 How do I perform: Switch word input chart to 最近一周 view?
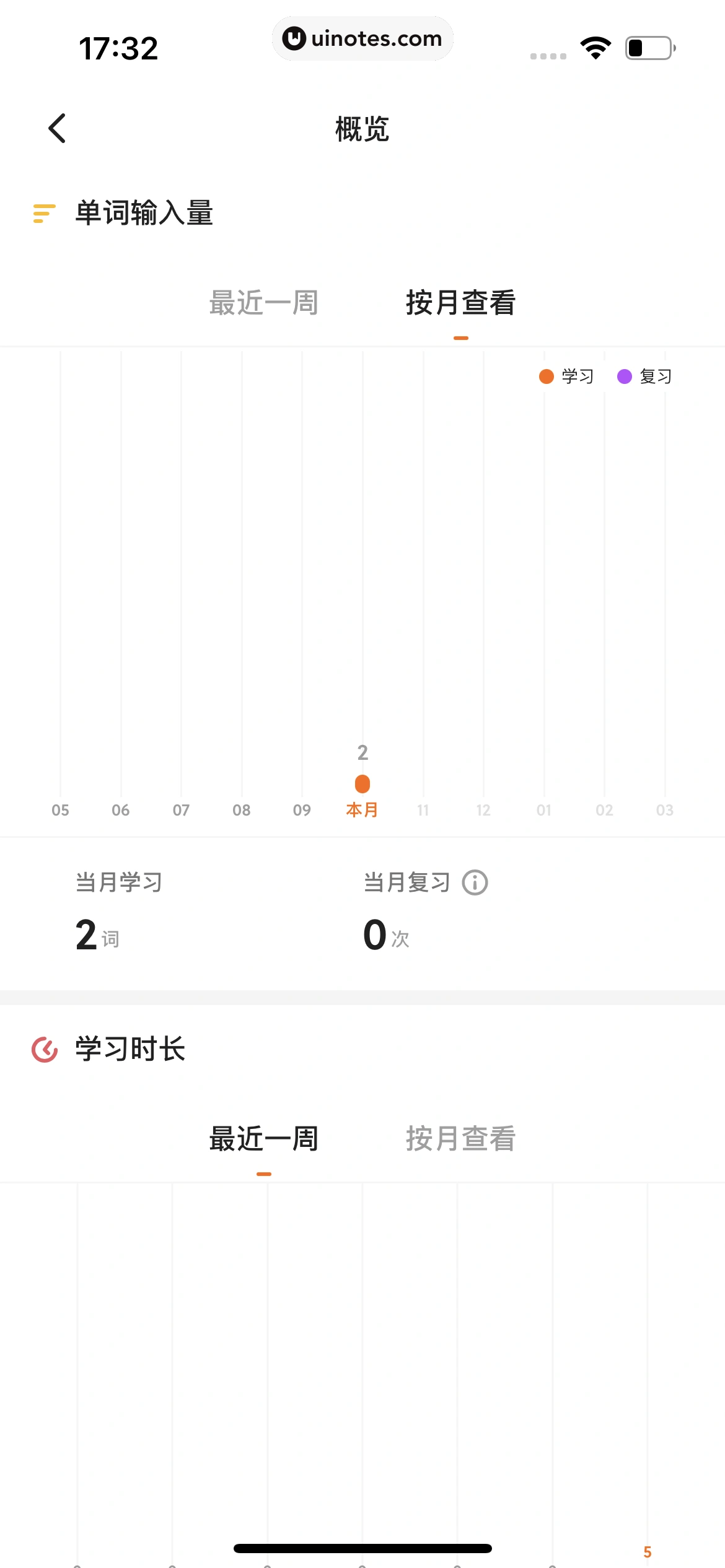(x=263, y=303)
